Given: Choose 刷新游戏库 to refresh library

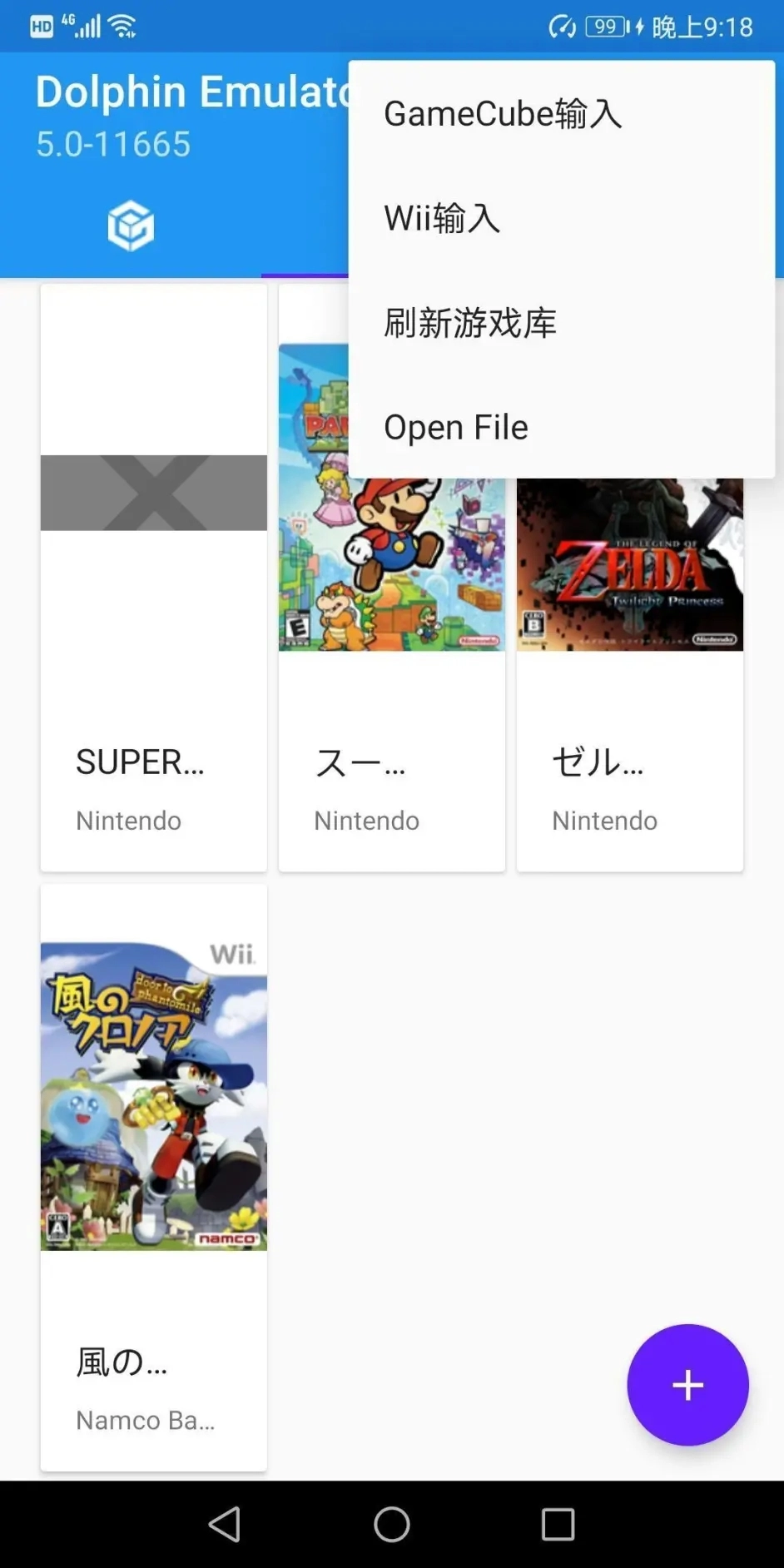Looking at the screenshot, I should click(x=470, y=323).
